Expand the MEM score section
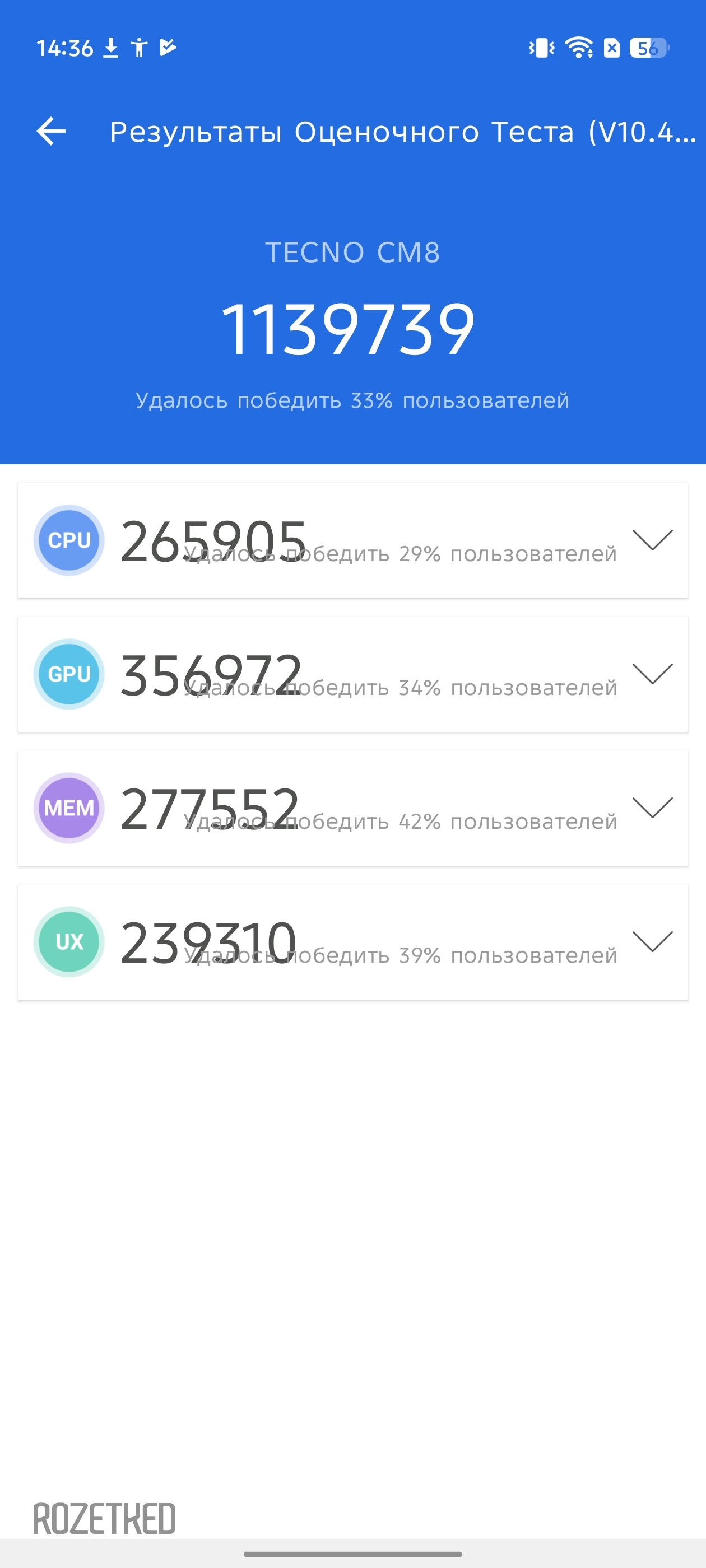The image size is (706, 1568). [652, 808]
